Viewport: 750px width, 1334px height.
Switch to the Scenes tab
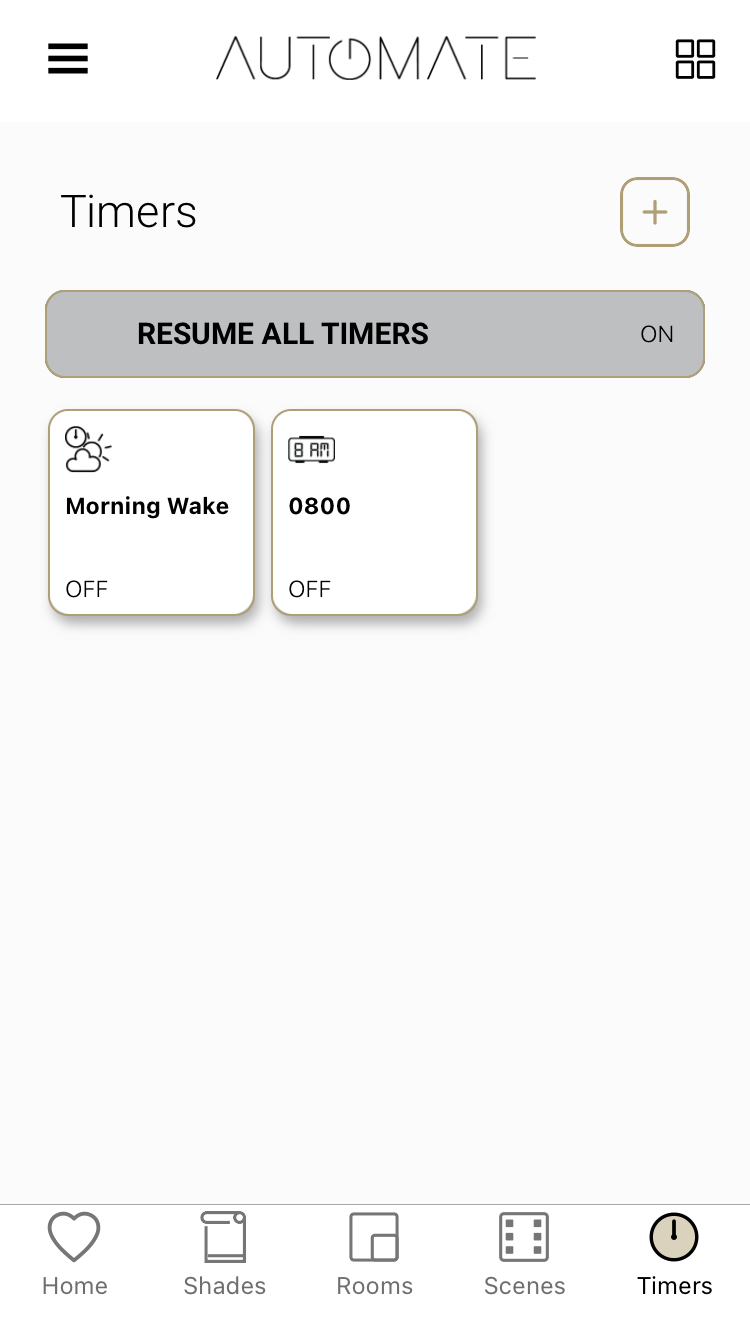pyautogui.click(x=525, y=1256)
